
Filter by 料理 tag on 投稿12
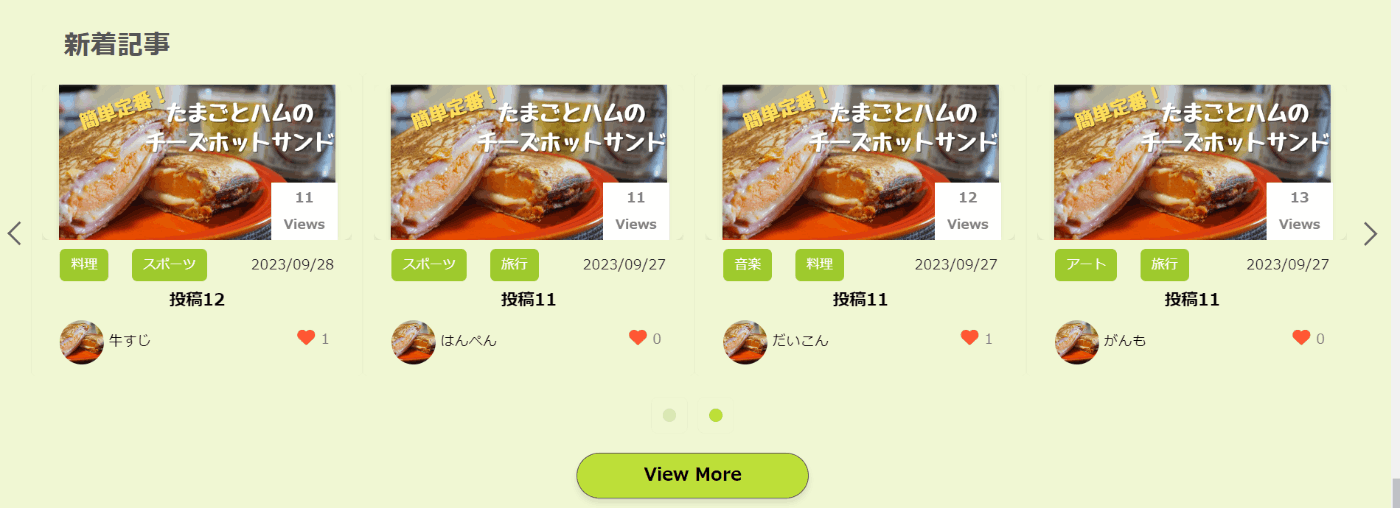coord(84,265)
